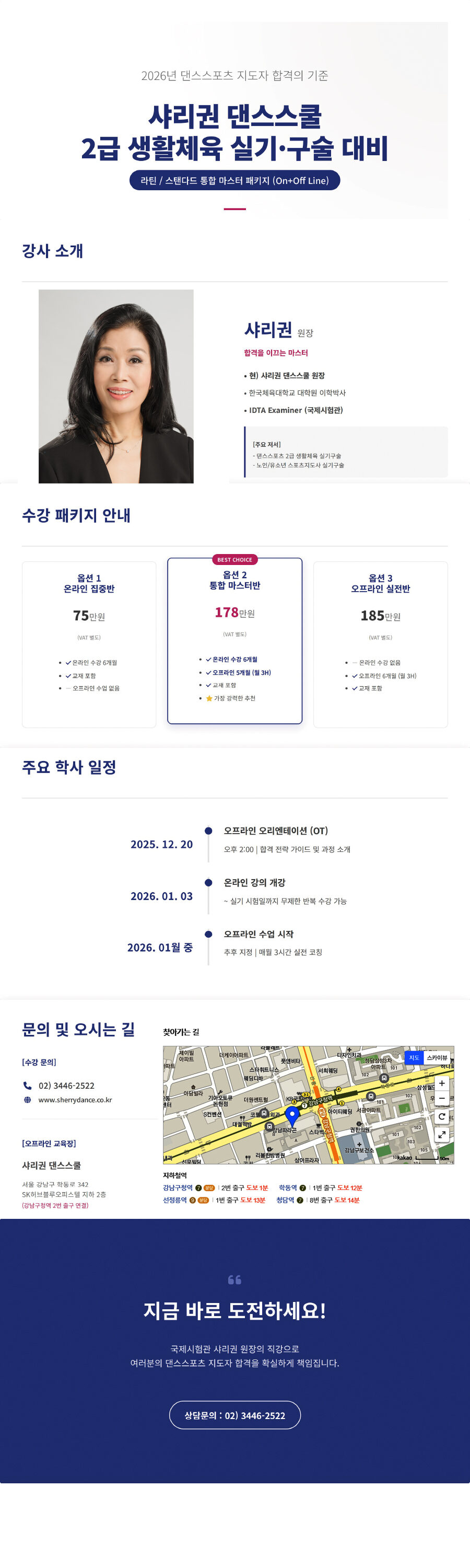Screen dimensions: 470x1568
Task: Select the 지도 map view
Action: pyautogui.click(x=414, y=1057)
